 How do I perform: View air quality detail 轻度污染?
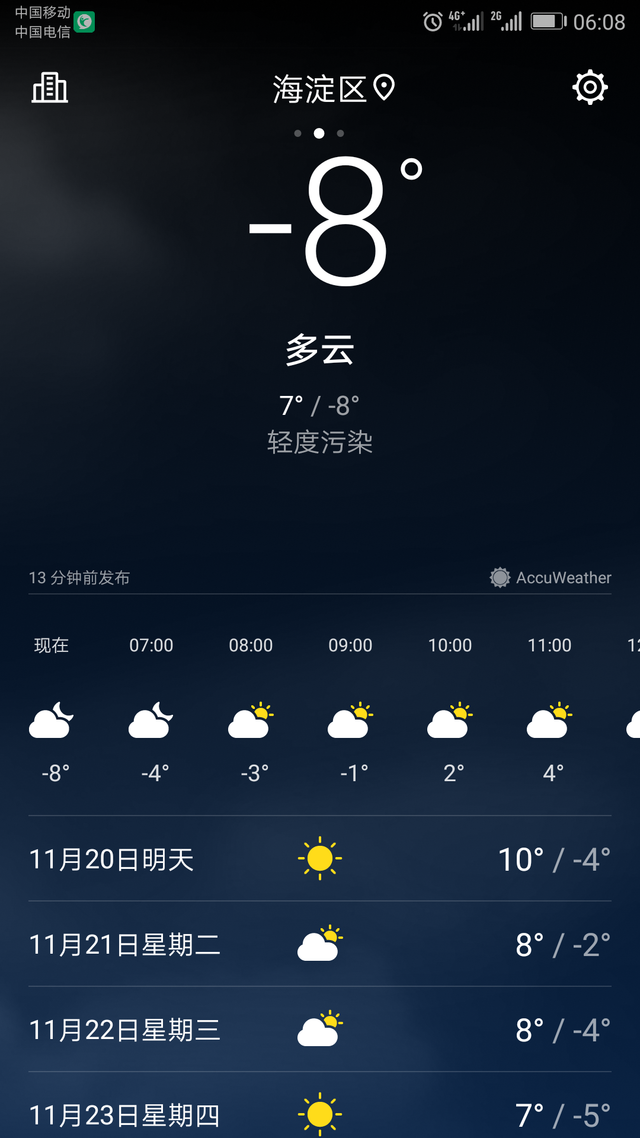coord(320,442)
